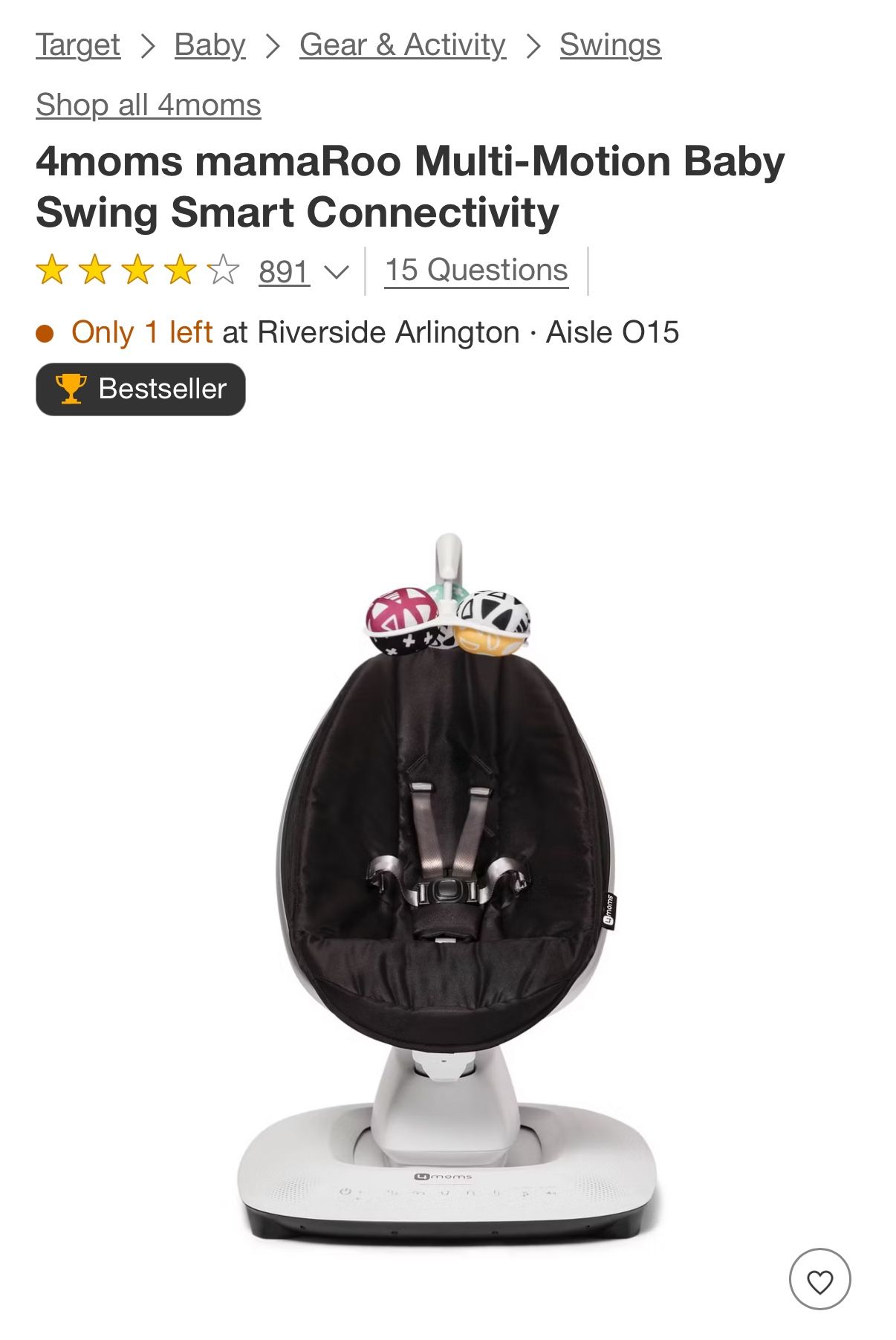Screen dimensions: 896x1340
Task: Click the half-filled fifth rating star
Action: click(224, 269)
